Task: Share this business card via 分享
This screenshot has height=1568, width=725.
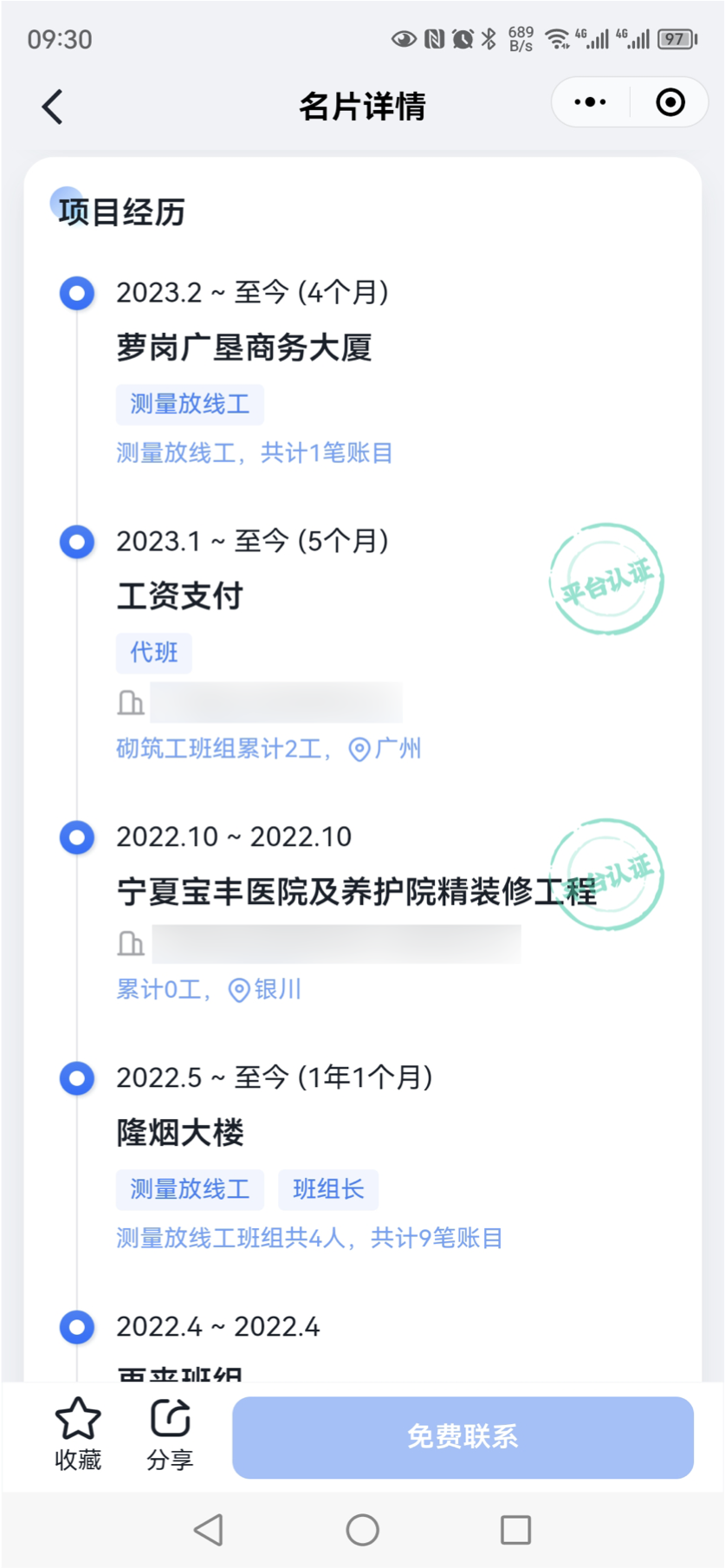Action: click(170, 1435)
